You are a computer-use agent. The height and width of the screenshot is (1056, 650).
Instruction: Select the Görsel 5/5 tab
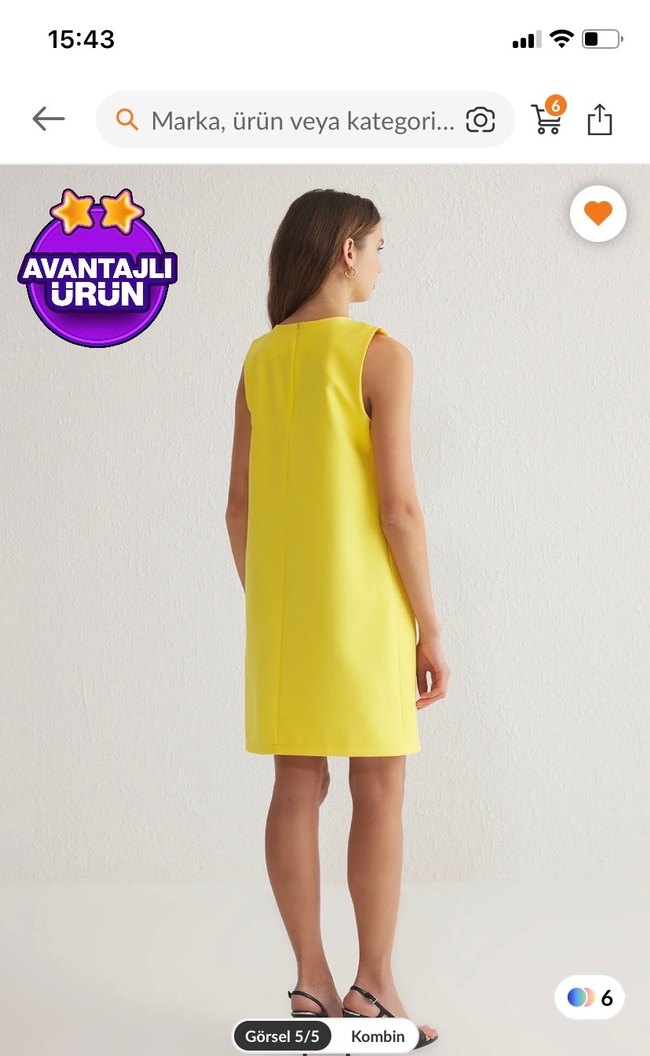click(x=282, y=1036)
